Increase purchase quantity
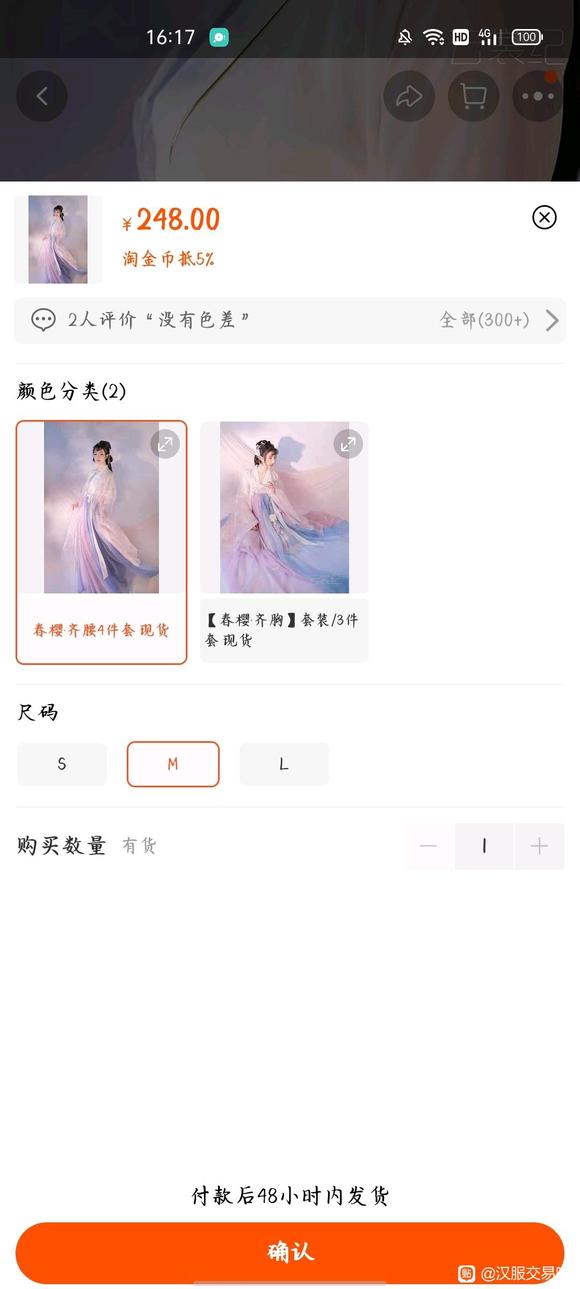The image size is (580, 1289). pyautogui.click(x=540, y=846)
